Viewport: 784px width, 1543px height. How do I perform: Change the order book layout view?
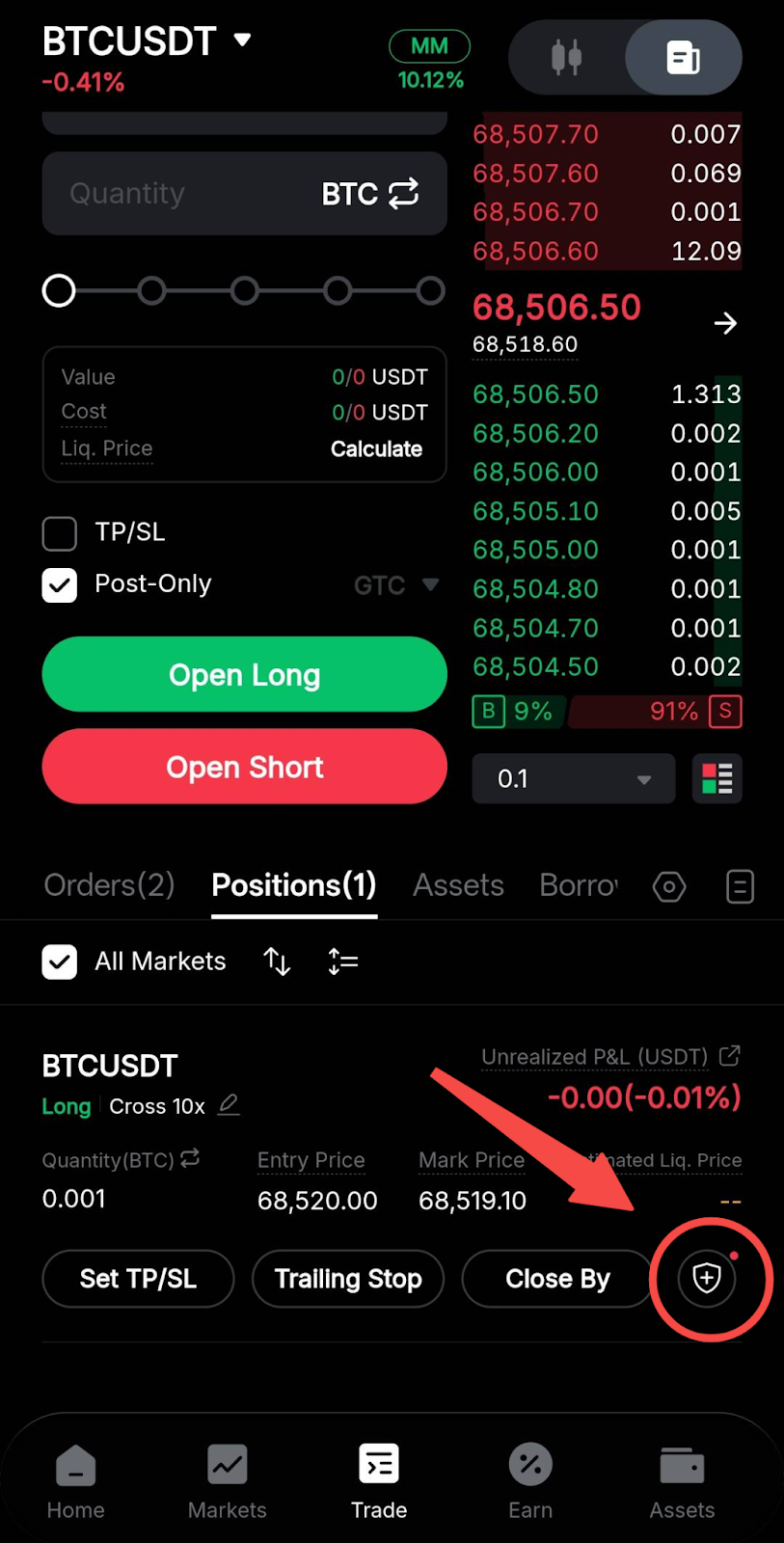point(716,779)
